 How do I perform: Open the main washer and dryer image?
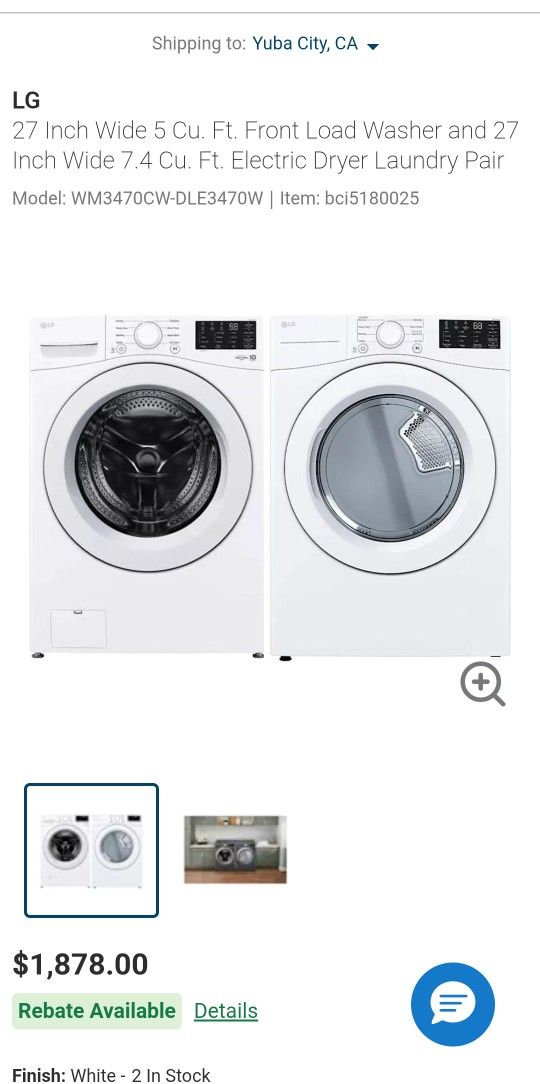pos(270,486)
